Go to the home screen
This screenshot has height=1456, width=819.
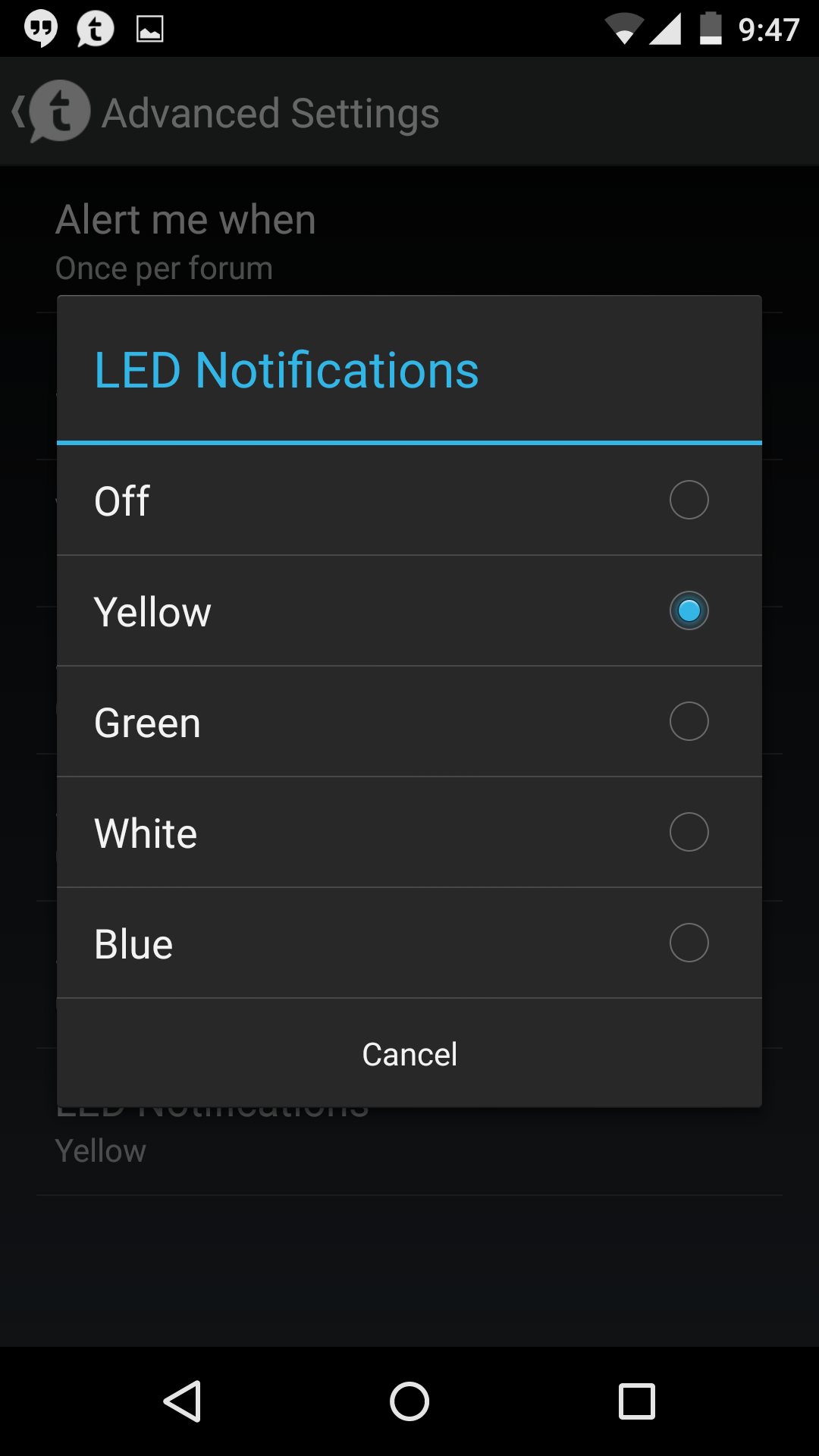pos(409,1401)
